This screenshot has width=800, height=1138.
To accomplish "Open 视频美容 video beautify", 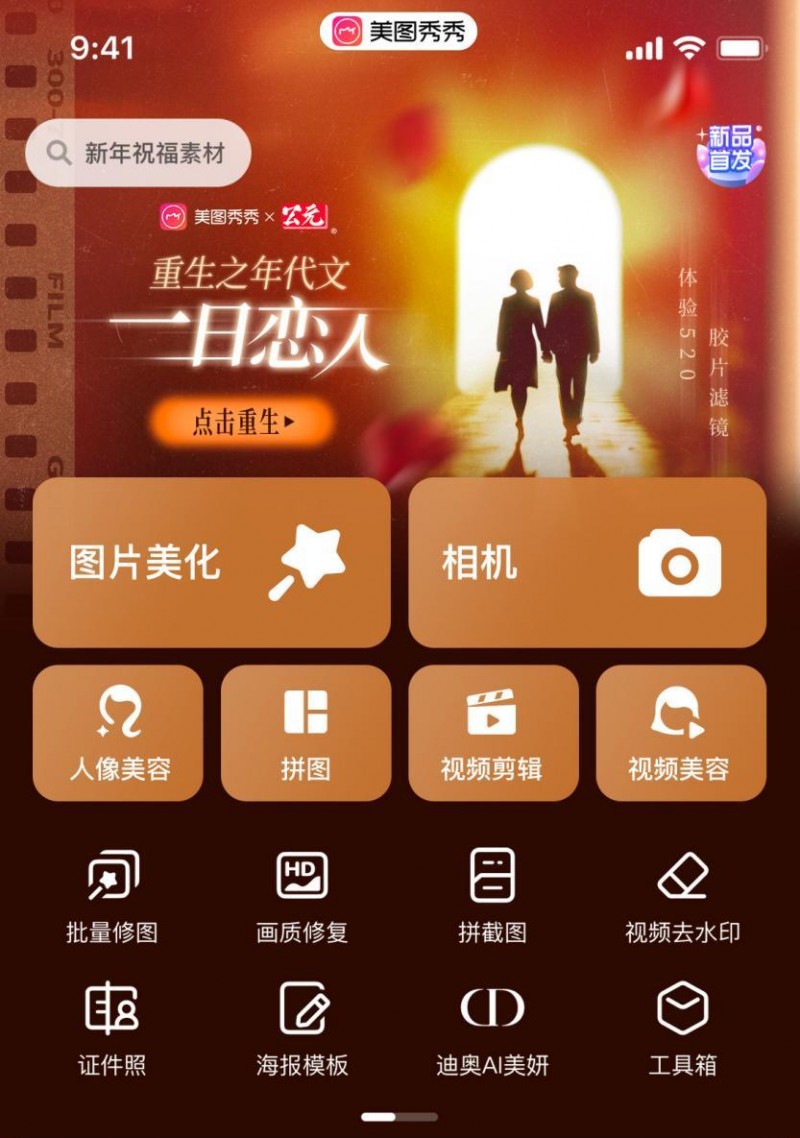I will click(681, 733).
